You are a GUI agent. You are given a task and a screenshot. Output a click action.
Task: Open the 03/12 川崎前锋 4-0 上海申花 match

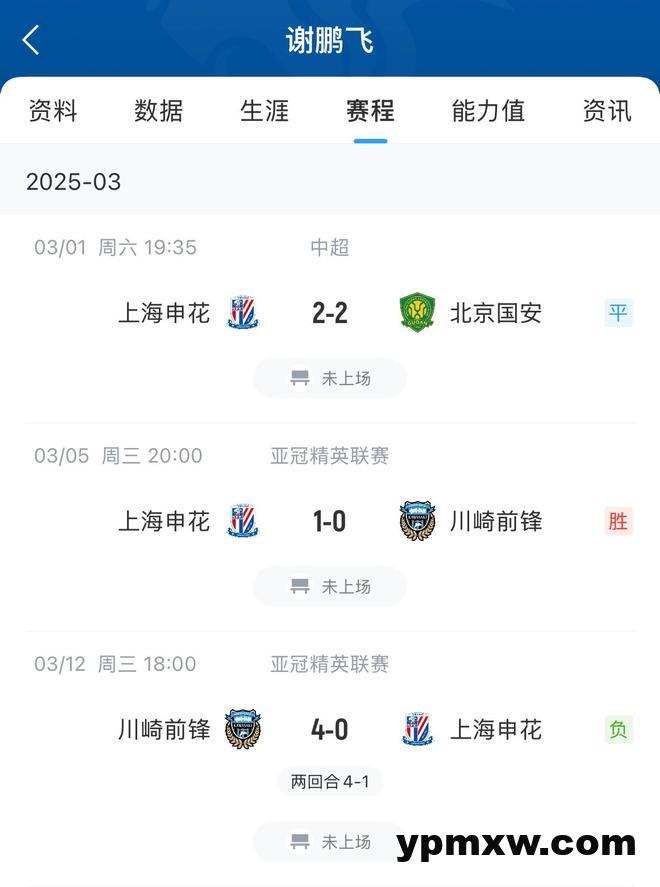329,729
